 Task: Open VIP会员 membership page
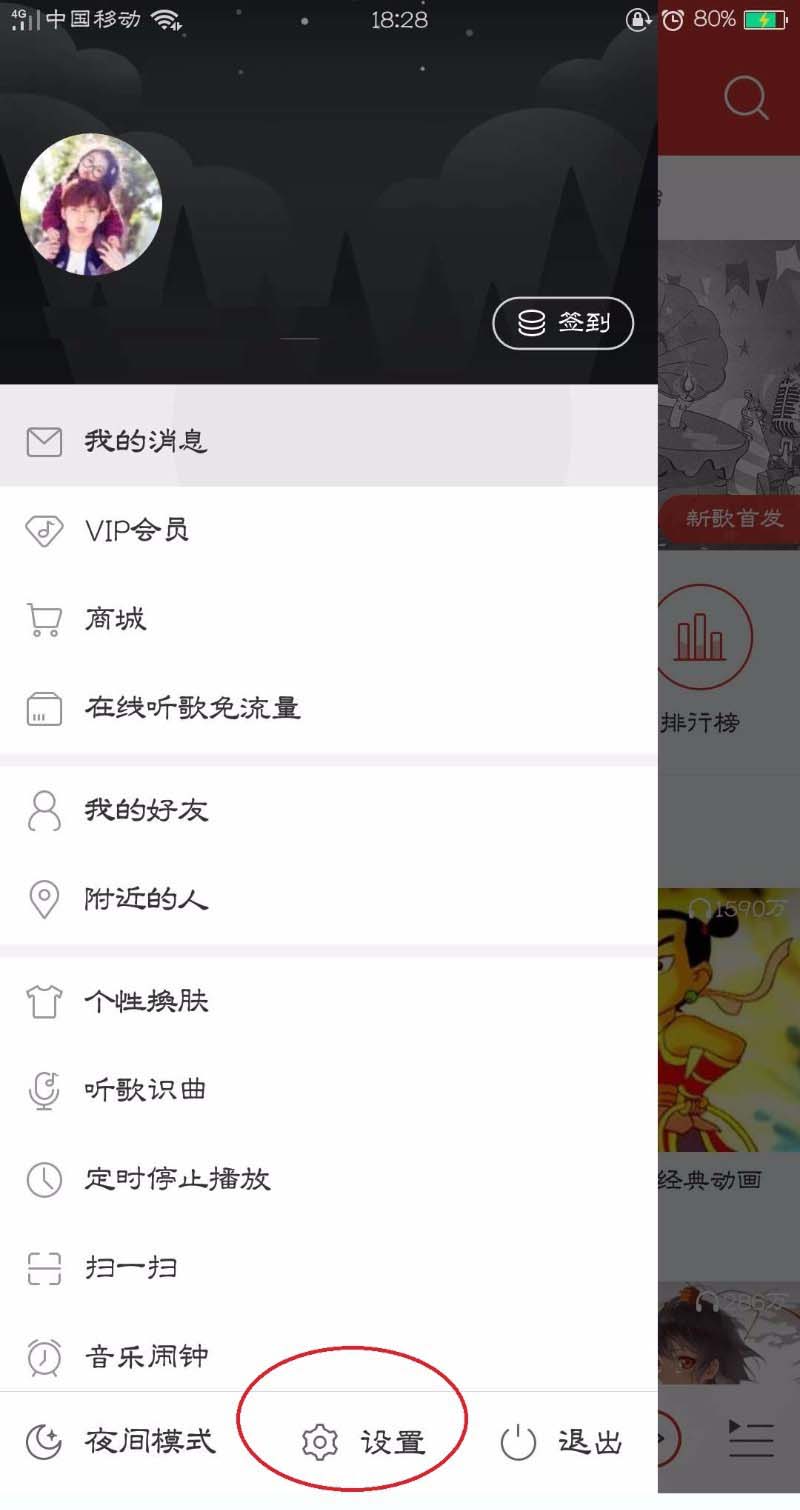136,530
